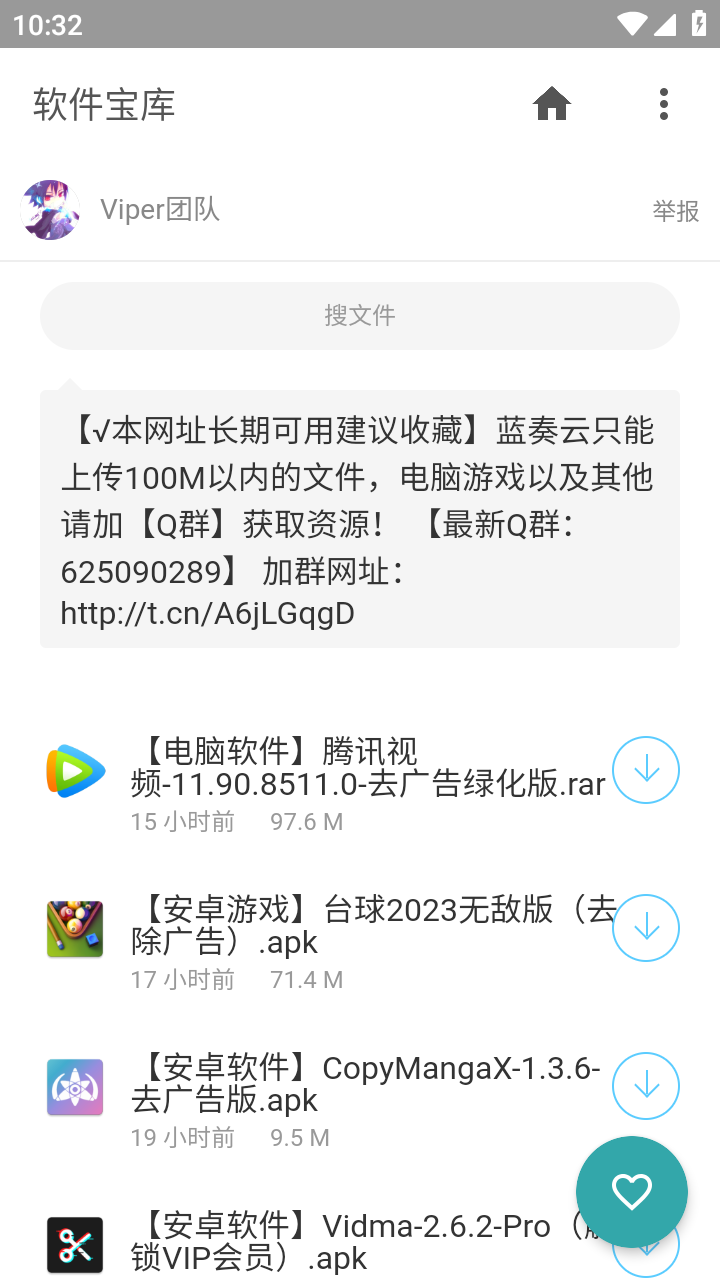
Task: Download the Vidma Pro APK
Action: 646,1244
